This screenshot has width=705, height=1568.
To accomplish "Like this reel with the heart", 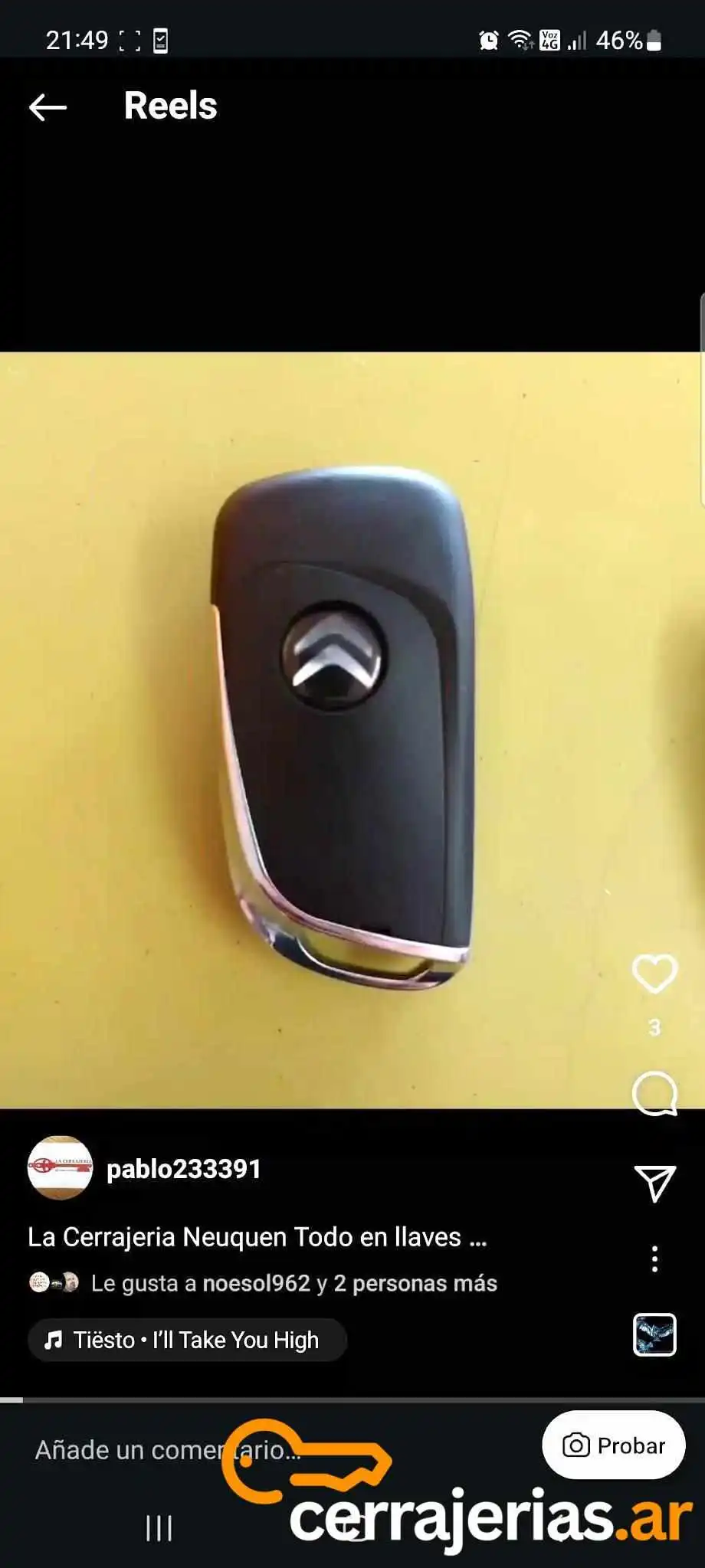I will 654,974.
